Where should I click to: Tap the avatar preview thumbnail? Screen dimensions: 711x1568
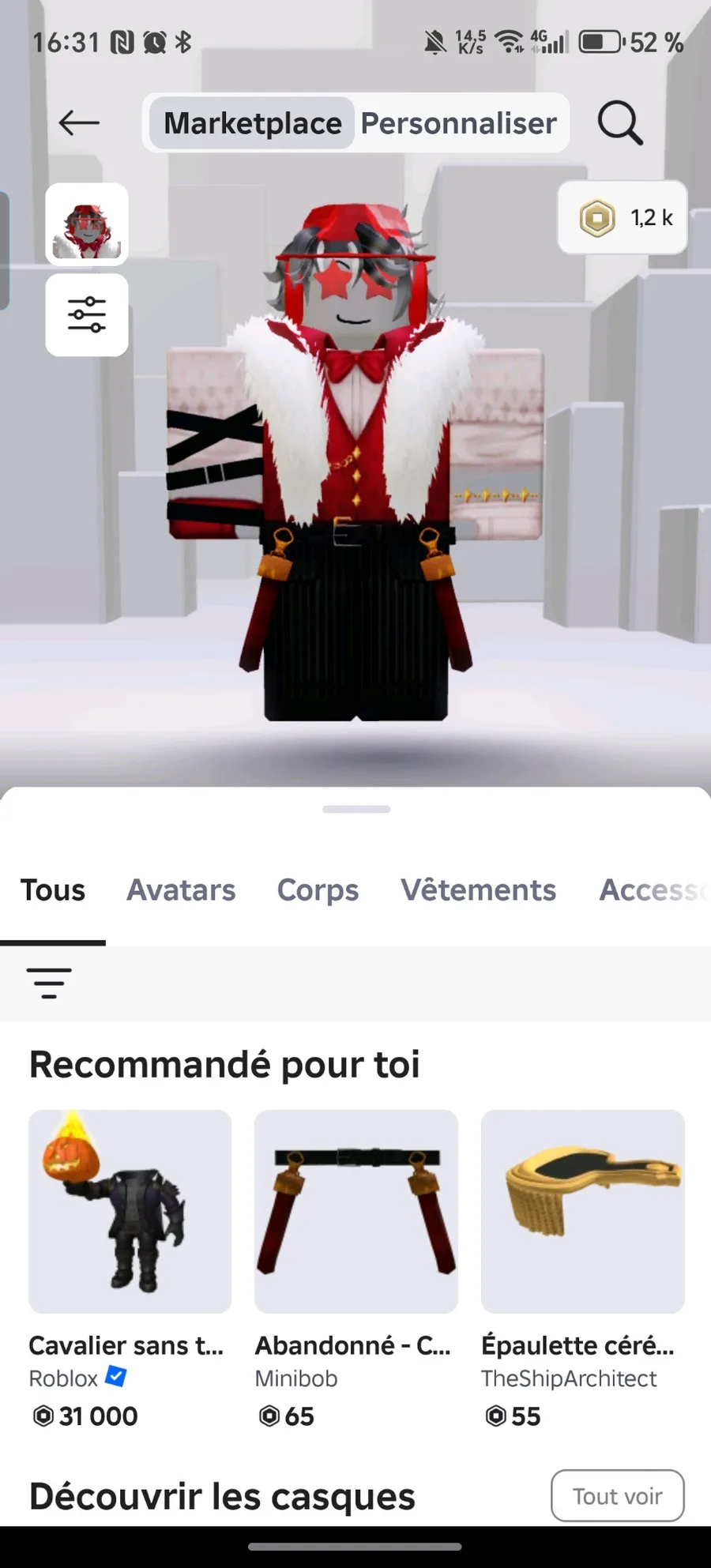click(x=87, y=224)
